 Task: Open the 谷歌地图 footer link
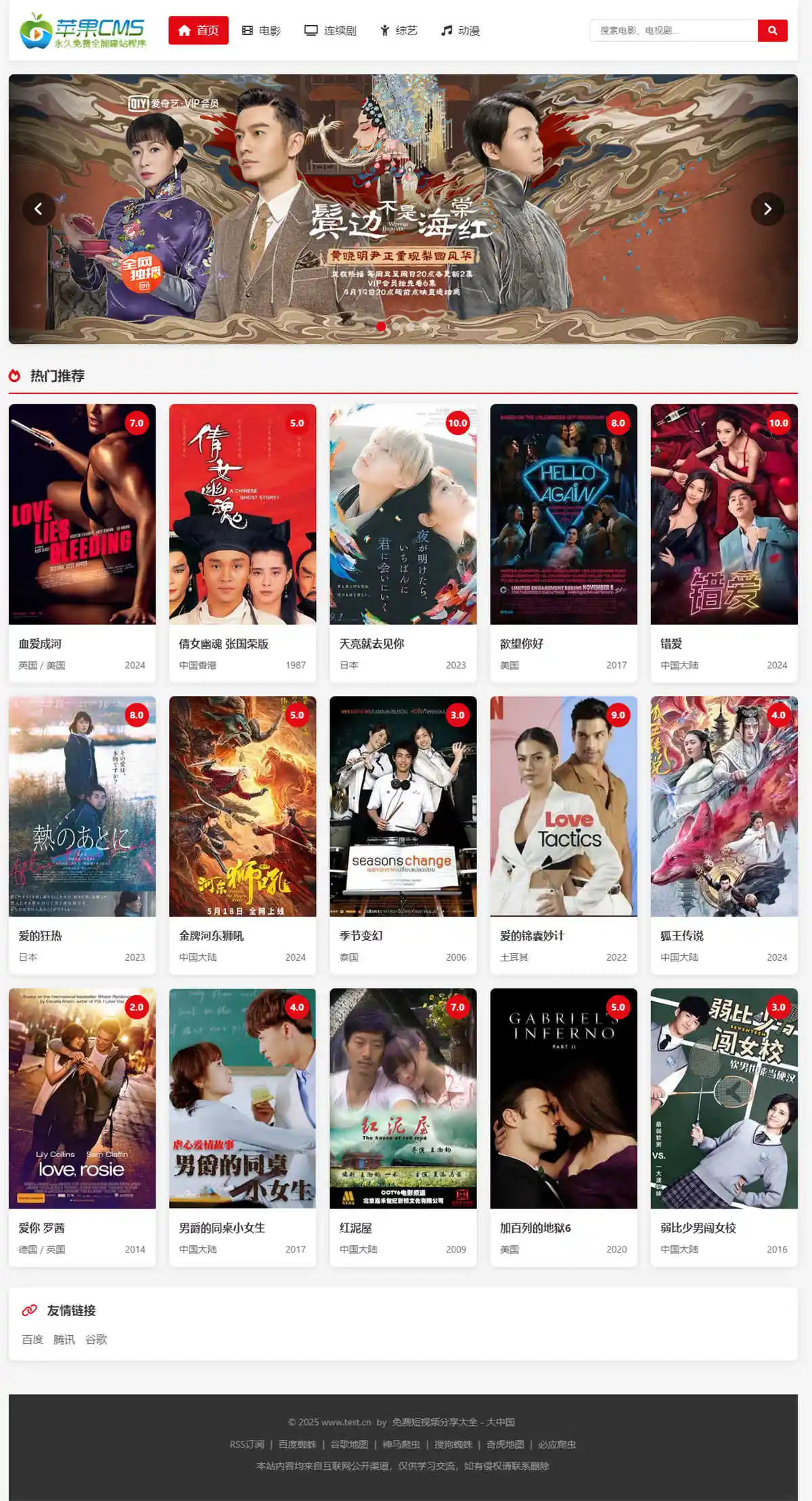[x=349, y=1445]
